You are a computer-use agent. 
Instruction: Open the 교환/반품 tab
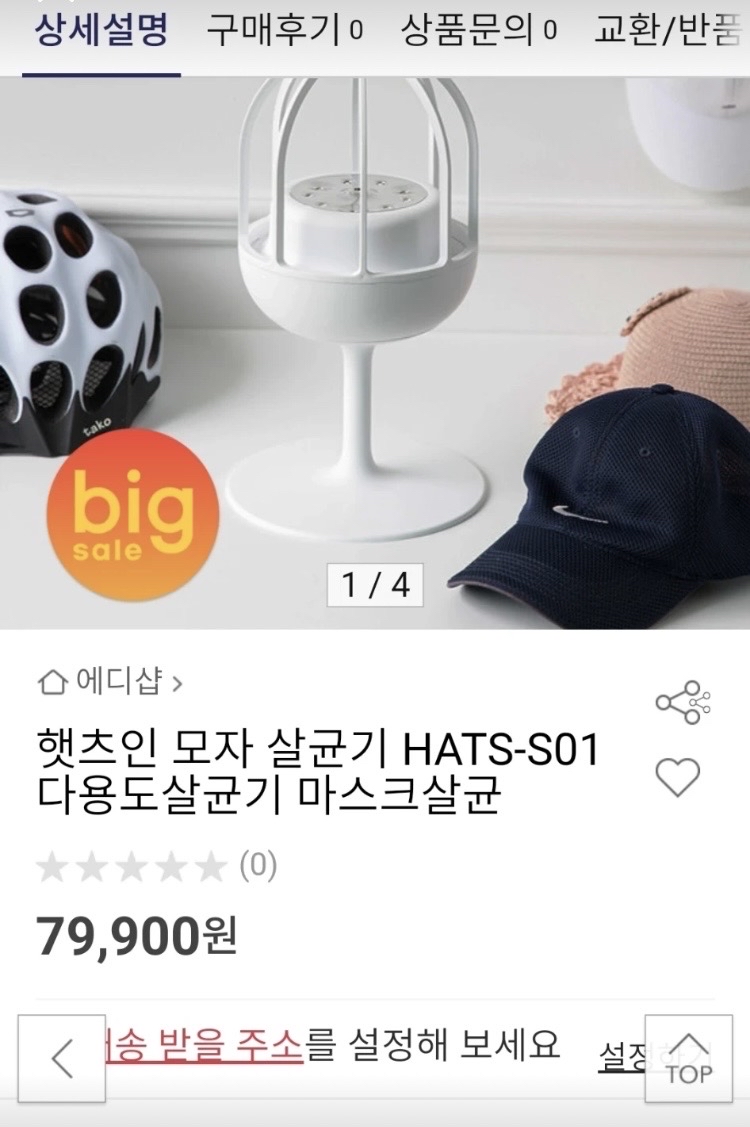(674, 29)
